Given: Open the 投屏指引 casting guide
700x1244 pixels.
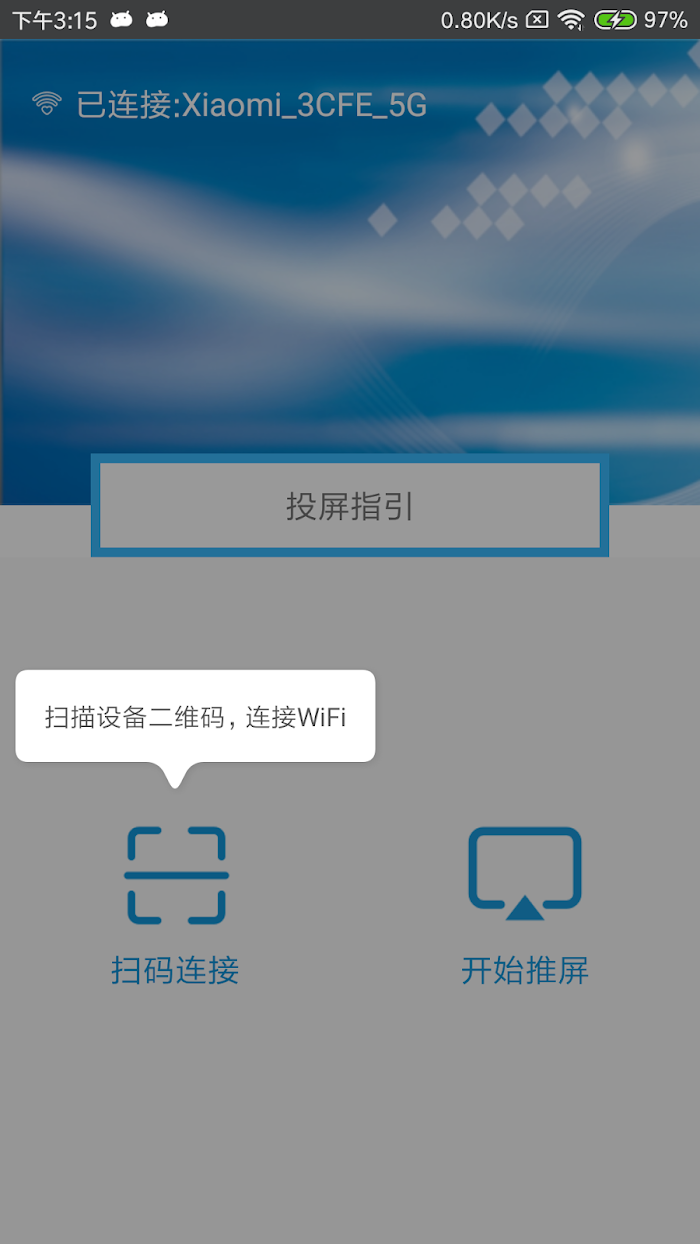Looking at the screenshot, I should pyautogui.click(x=350, y=506).
